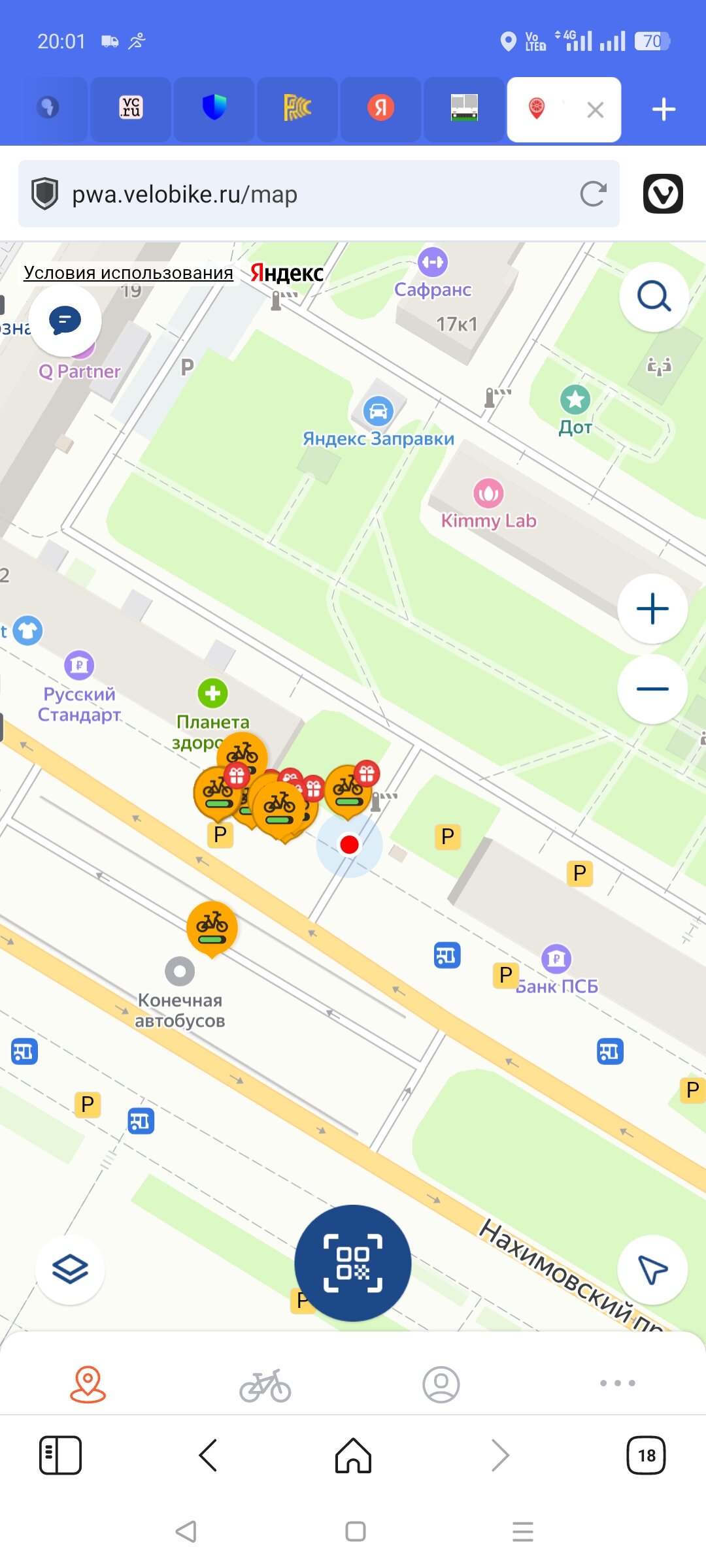Zoom out the map with minus

click(652, 689)
